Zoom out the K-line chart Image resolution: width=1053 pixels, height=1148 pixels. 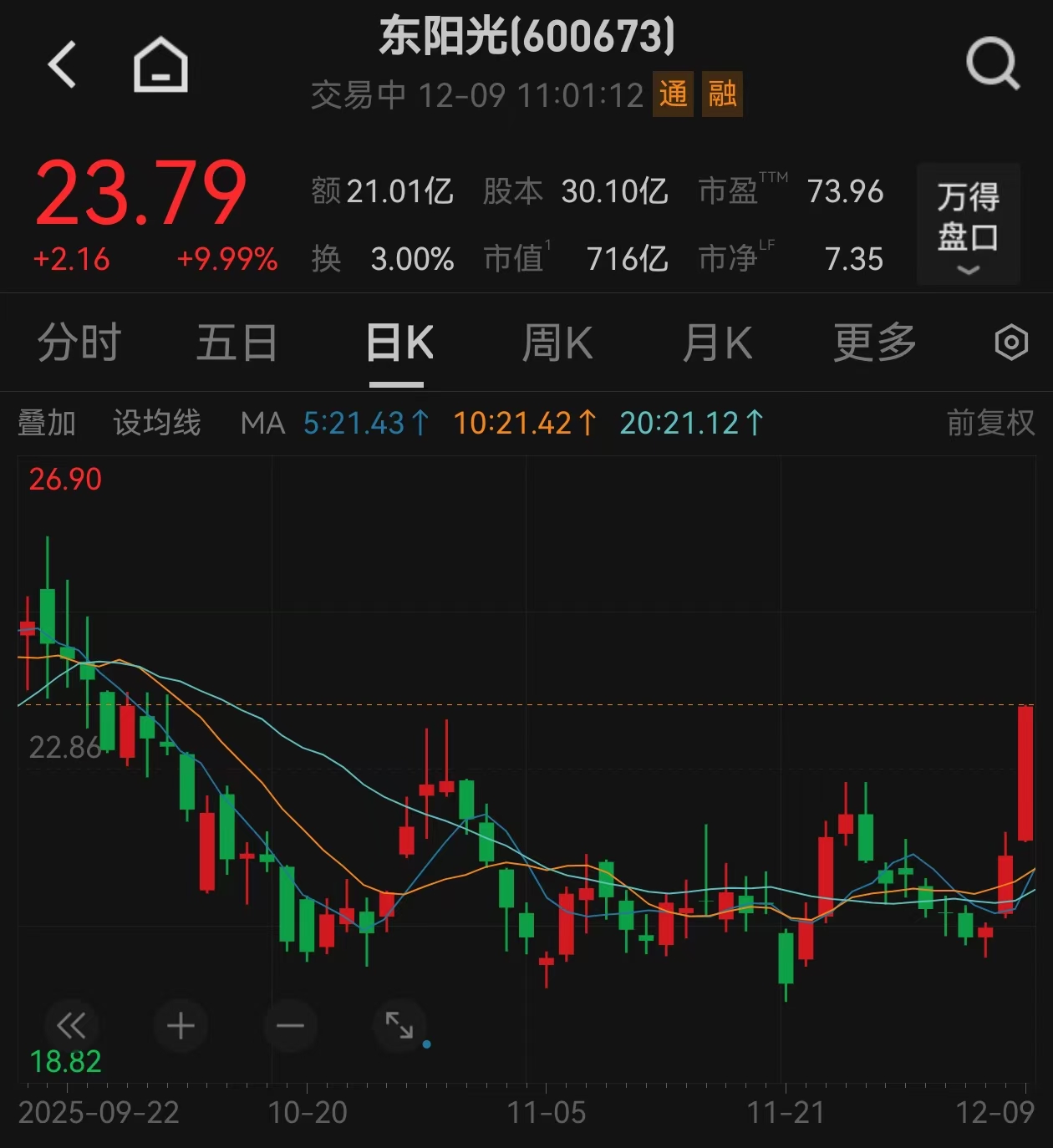(290, 1025)
